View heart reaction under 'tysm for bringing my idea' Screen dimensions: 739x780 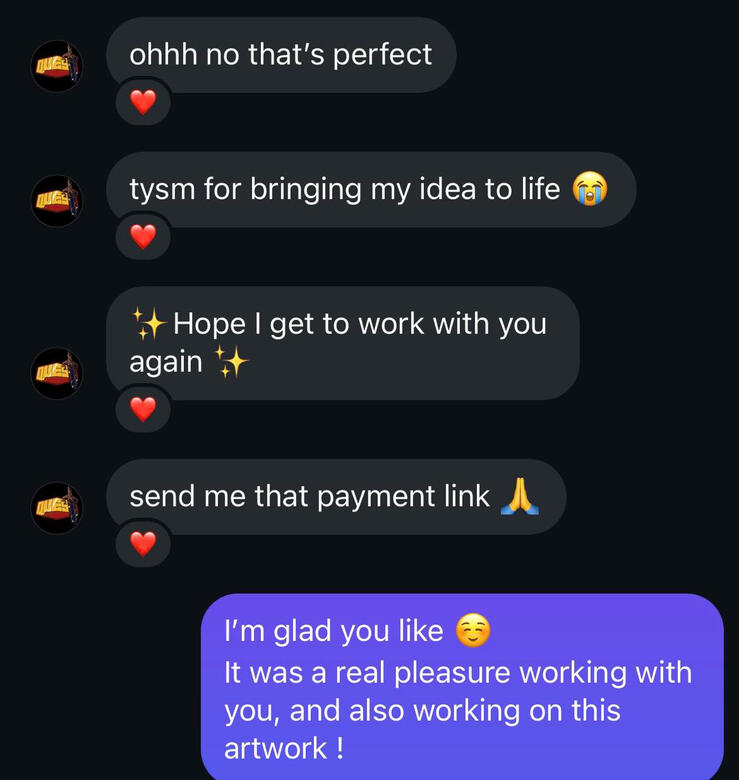[144, 236]
